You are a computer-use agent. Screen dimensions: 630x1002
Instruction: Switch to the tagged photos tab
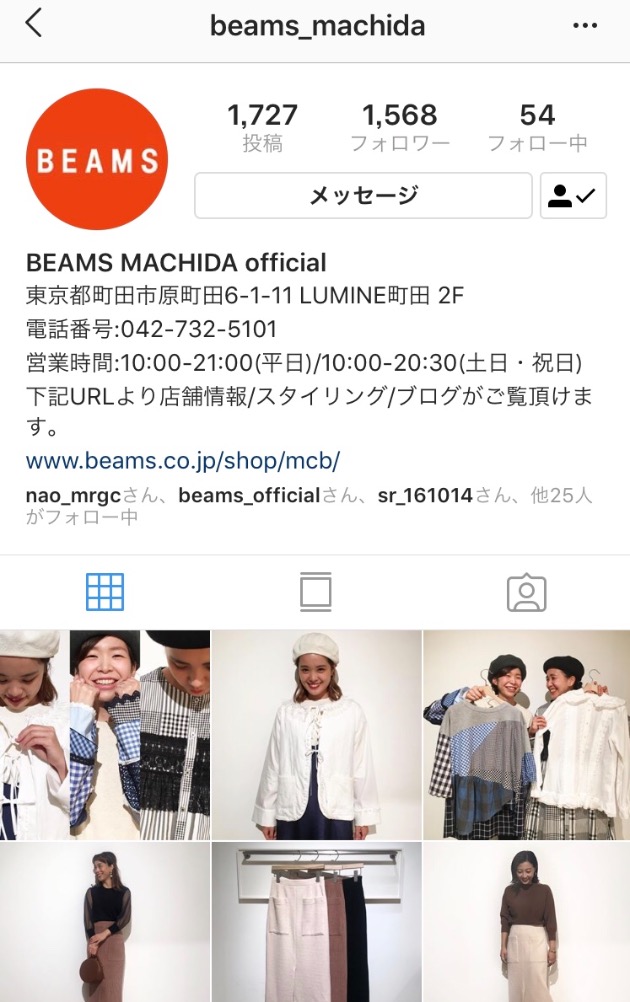(526, 592)
